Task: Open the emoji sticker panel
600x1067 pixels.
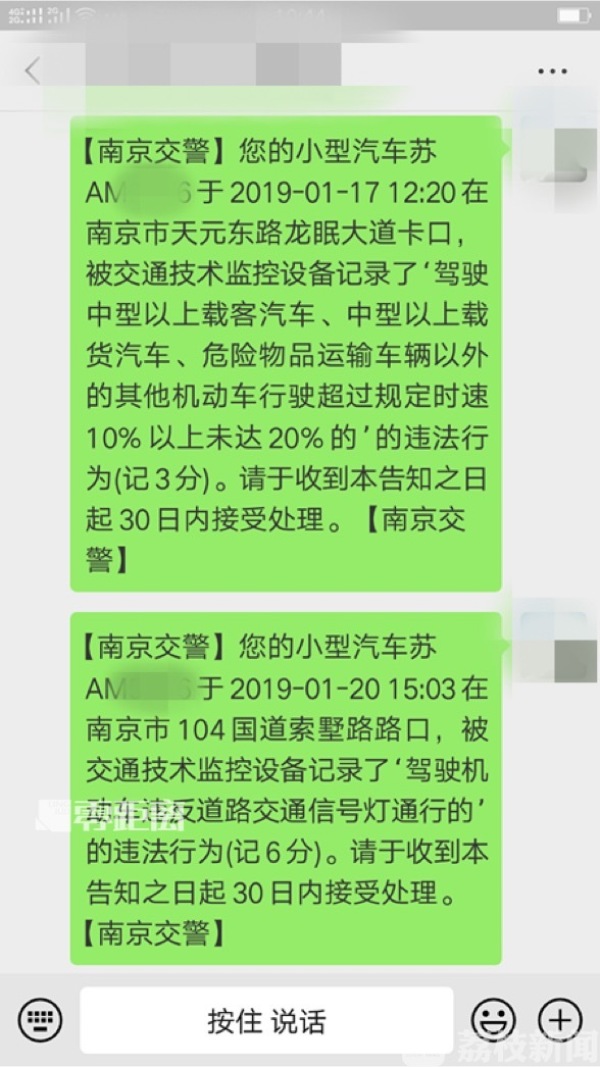Action: click(492, 1020)
